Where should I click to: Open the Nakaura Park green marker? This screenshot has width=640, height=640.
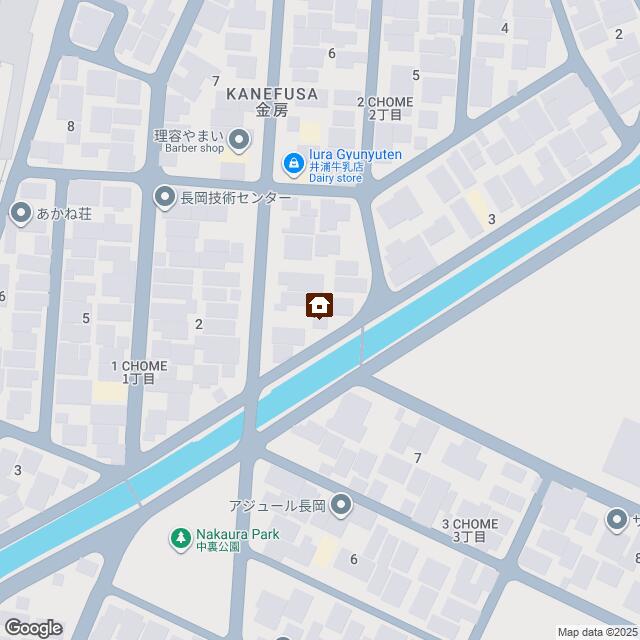click(x=180, y=539)
